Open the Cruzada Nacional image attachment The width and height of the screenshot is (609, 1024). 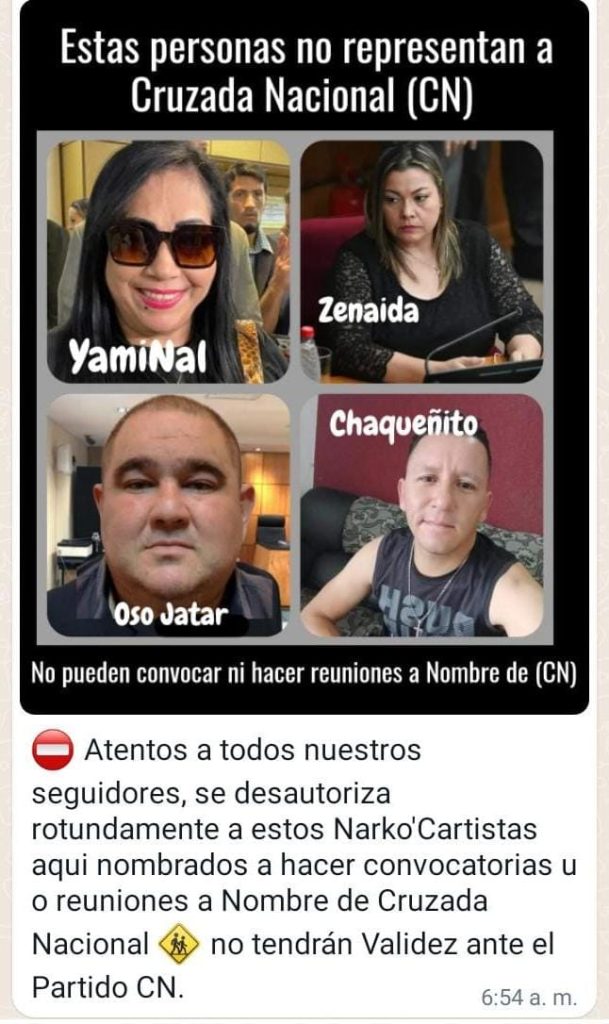click(304, 360)
